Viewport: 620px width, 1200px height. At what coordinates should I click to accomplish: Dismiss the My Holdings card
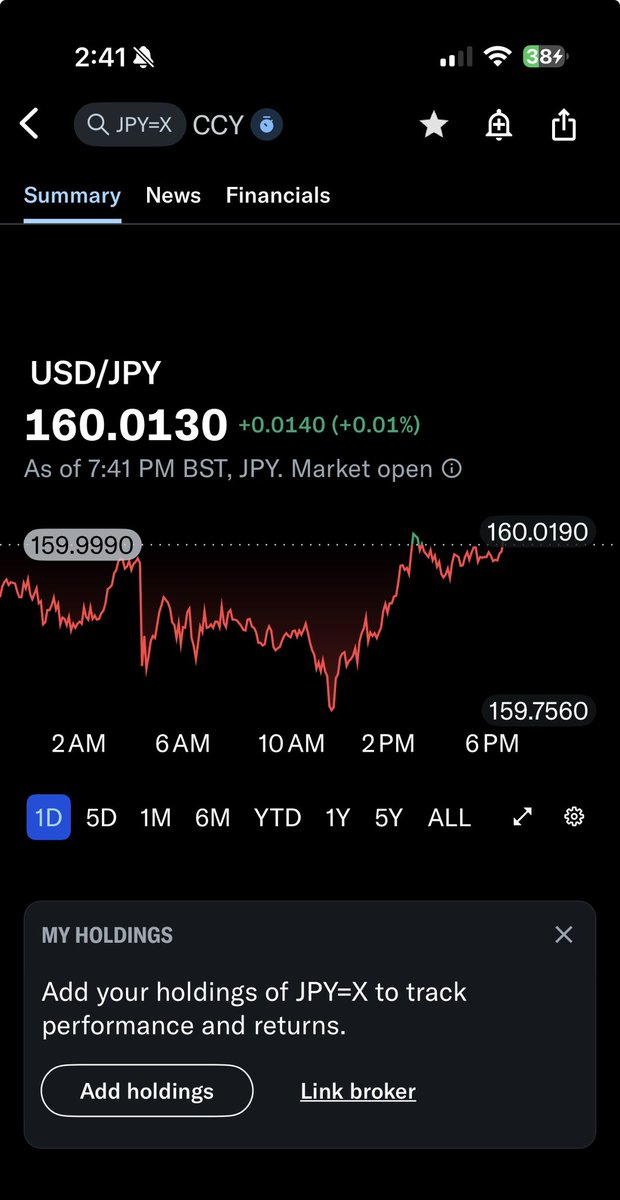tap(564, 934)
